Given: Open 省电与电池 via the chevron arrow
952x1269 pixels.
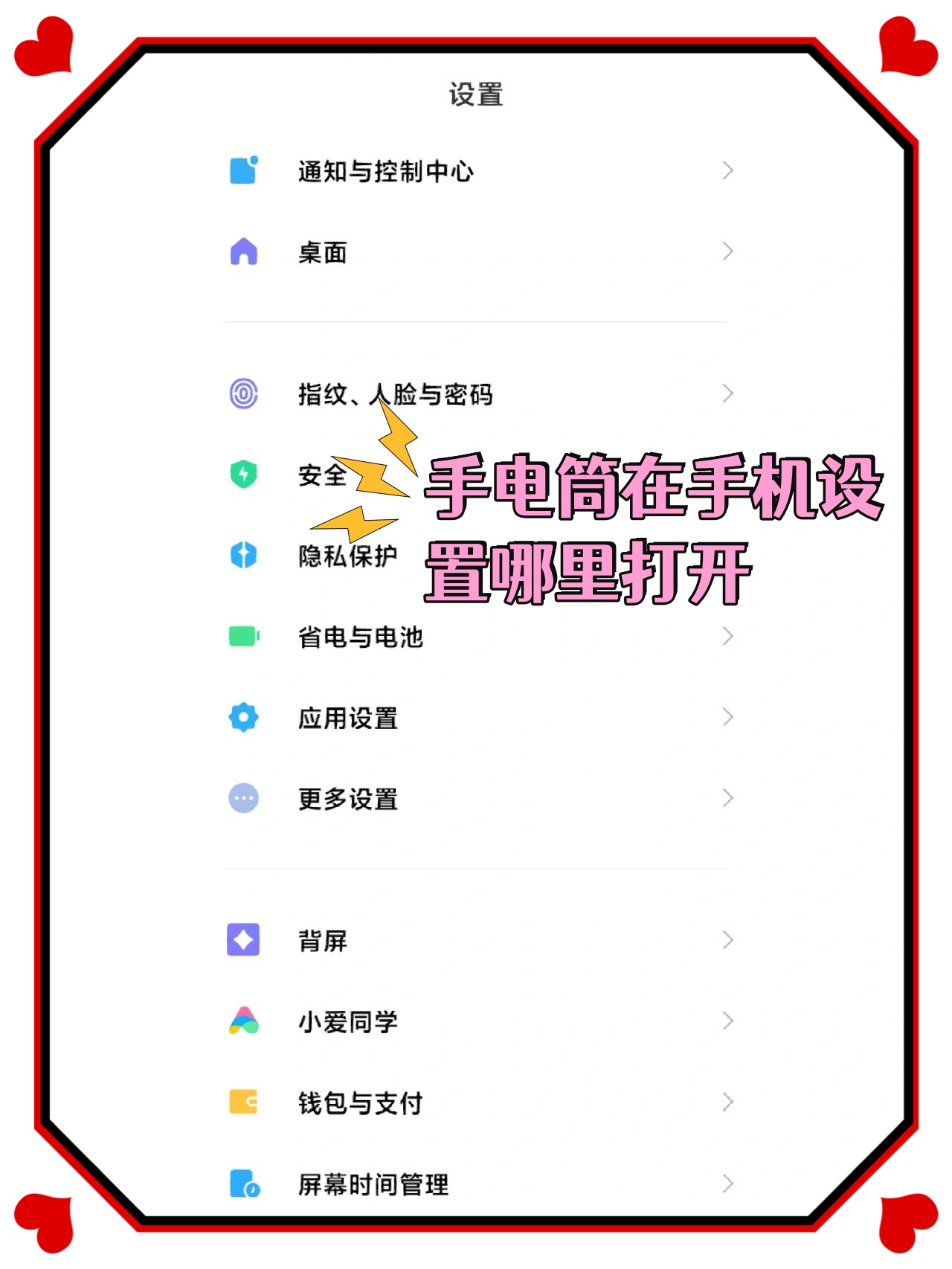Looking at the screenshot, I should click(x=727, y=636).
